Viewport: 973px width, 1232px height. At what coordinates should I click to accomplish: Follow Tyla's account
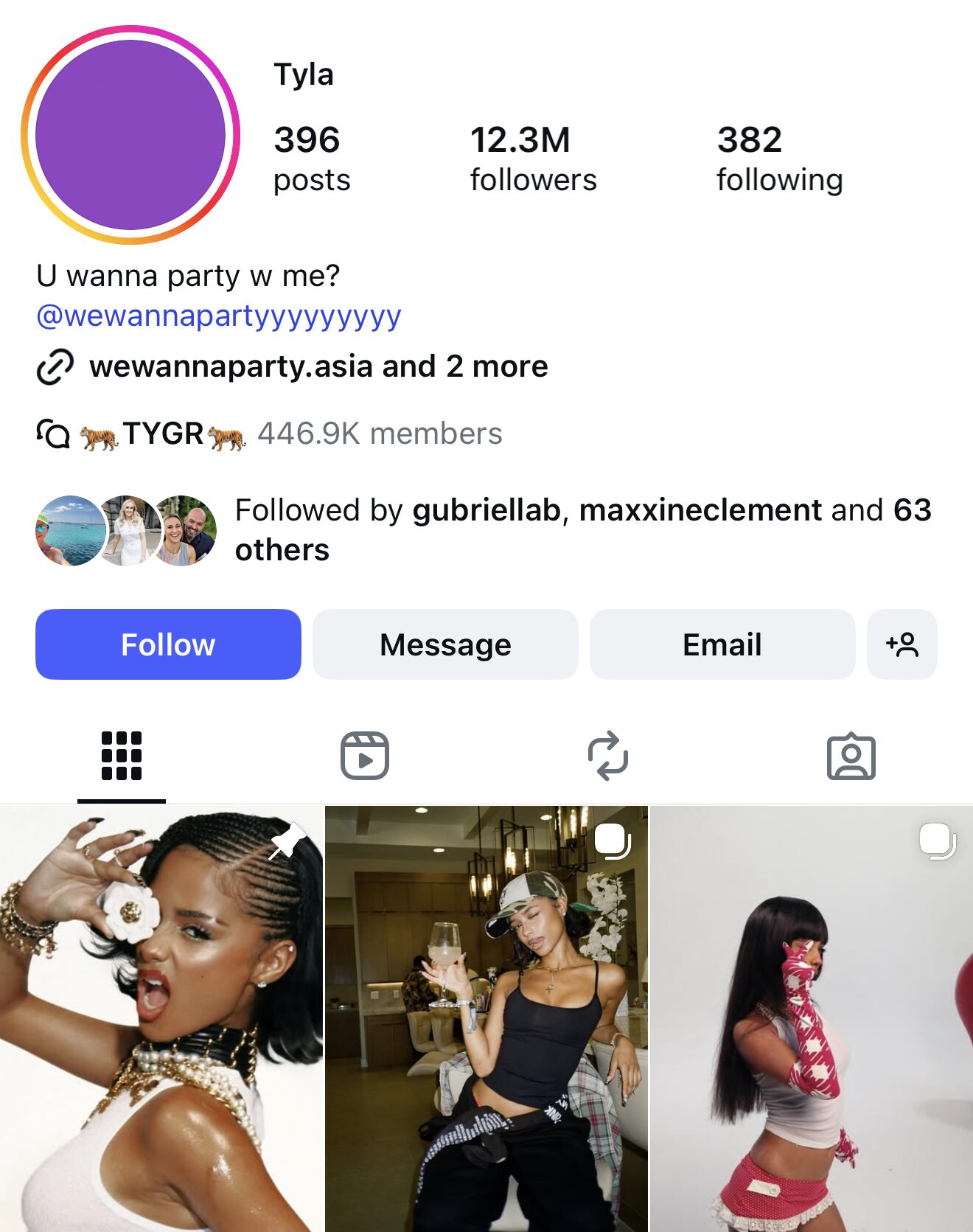pos(168,644)
